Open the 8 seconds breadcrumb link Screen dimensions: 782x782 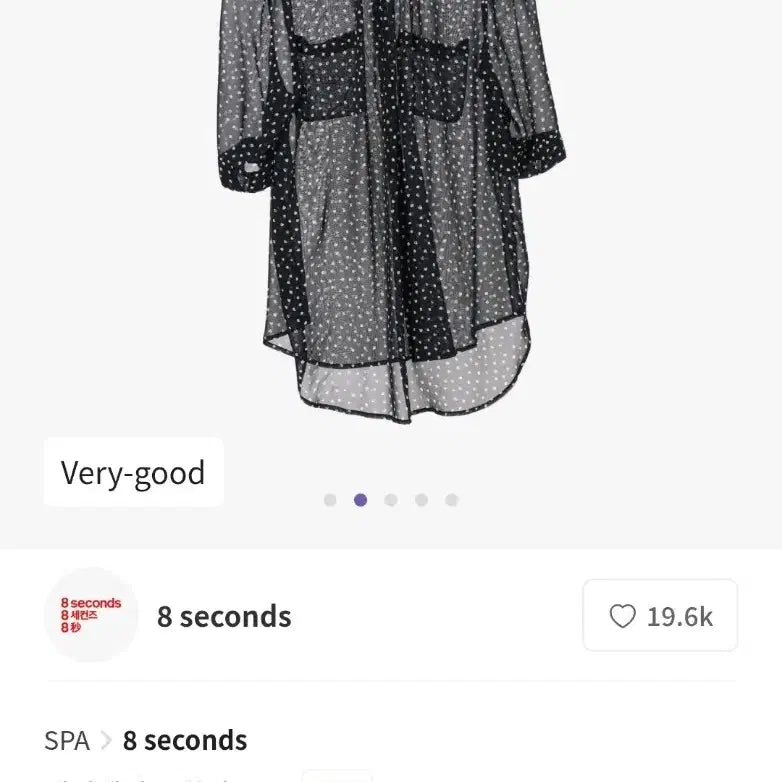click(x=185, y=741)
